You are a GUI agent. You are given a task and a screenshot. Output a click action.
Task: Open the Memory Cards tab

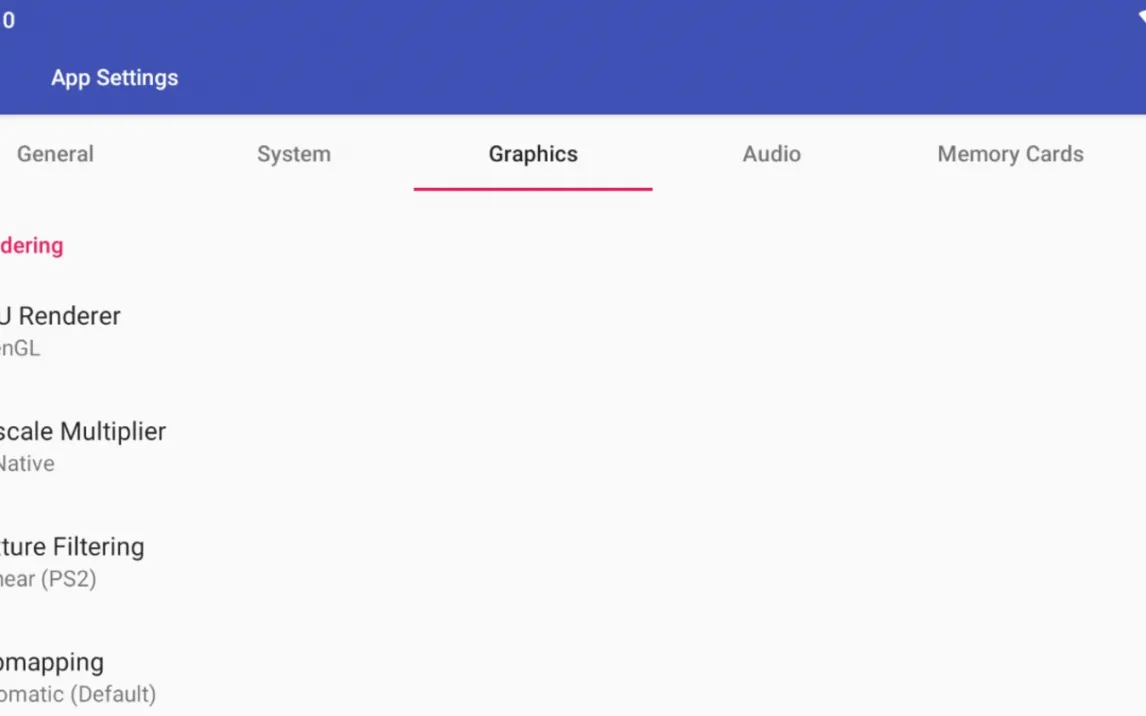[1010, 154]
